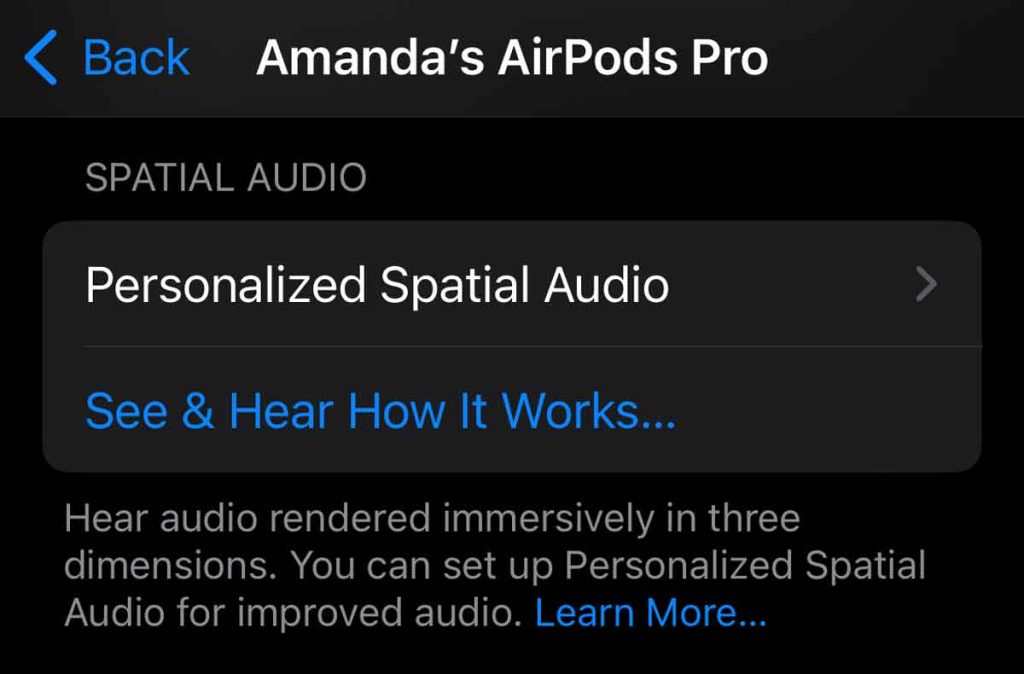Open Personalized Spatial Audio settings

[x=510, y=285]
